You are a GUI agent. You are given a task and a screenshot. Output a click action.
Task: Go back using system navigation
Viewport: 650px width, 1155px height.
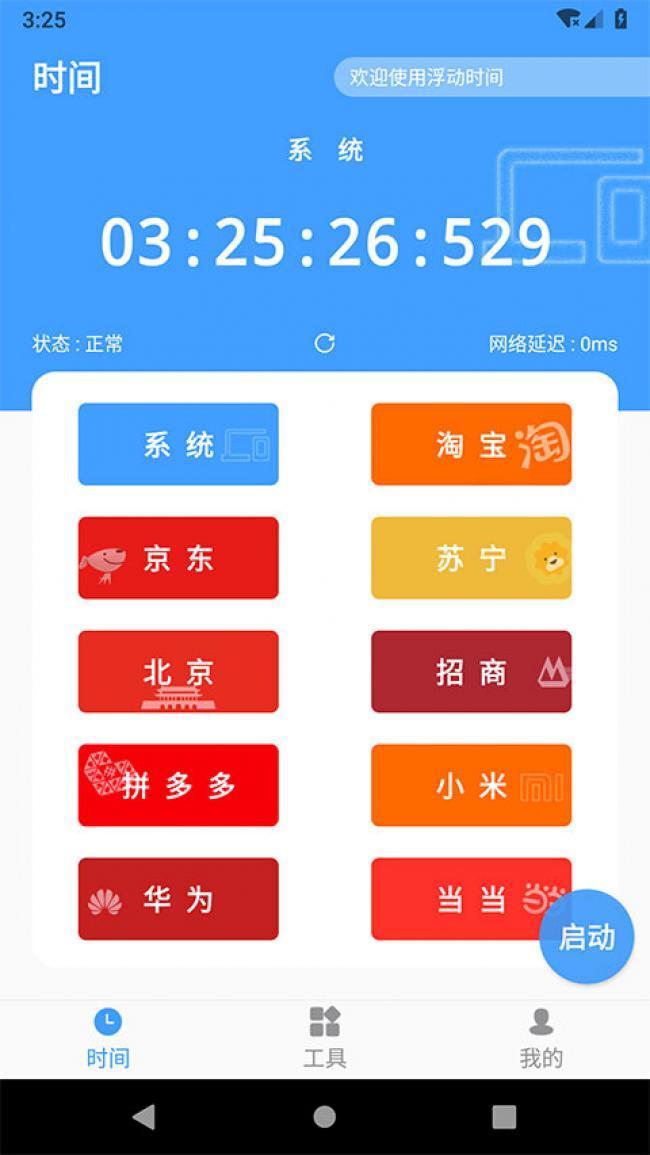tap(144, 1117)
